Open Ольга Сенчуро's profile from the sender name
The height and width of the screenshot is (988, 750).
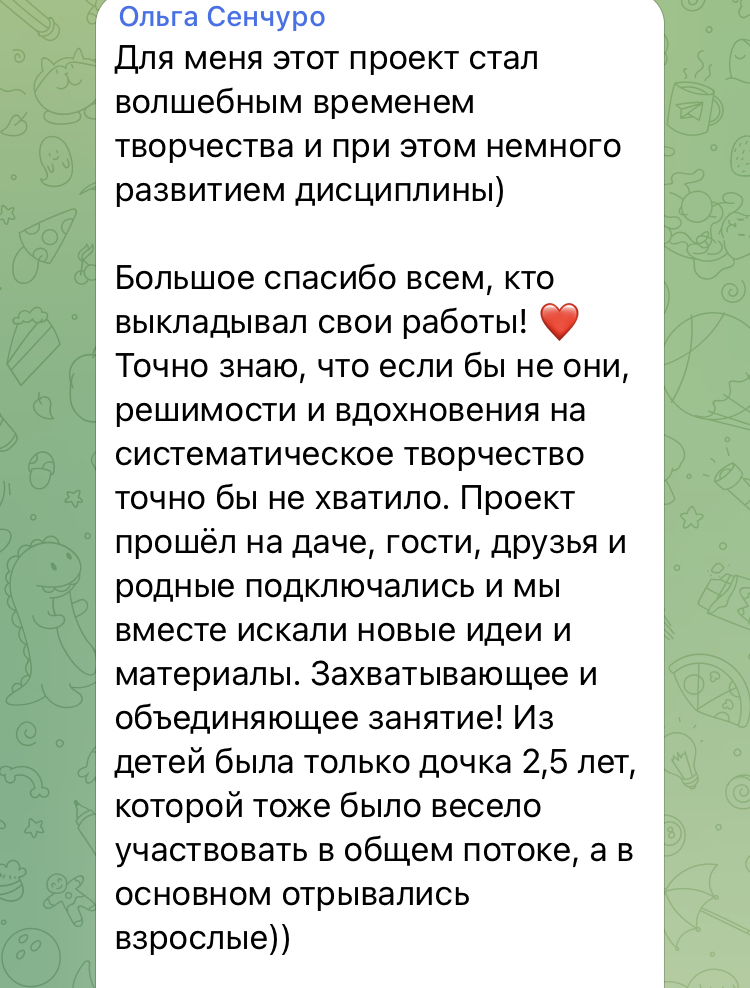221,17
